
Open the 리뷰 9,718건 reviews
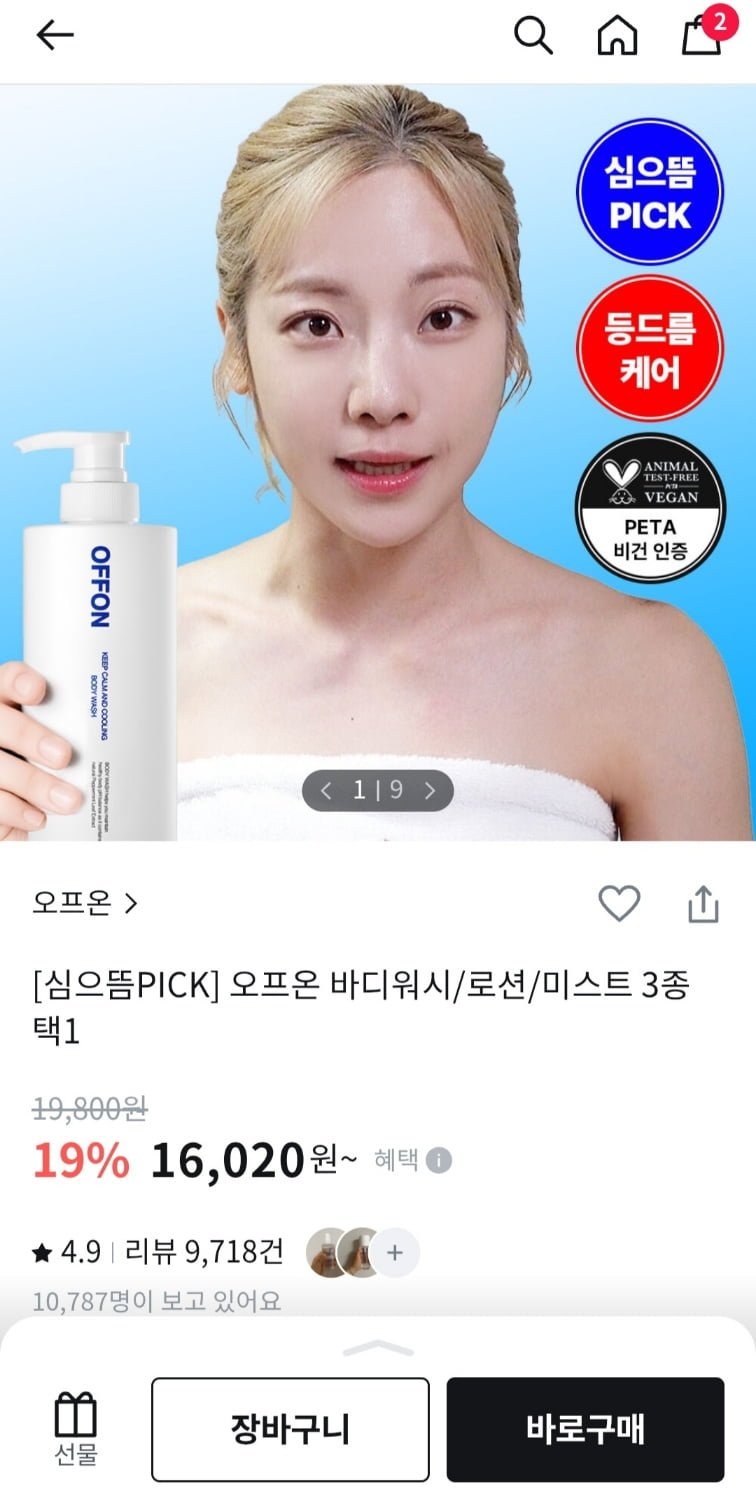coord(203,1251)
